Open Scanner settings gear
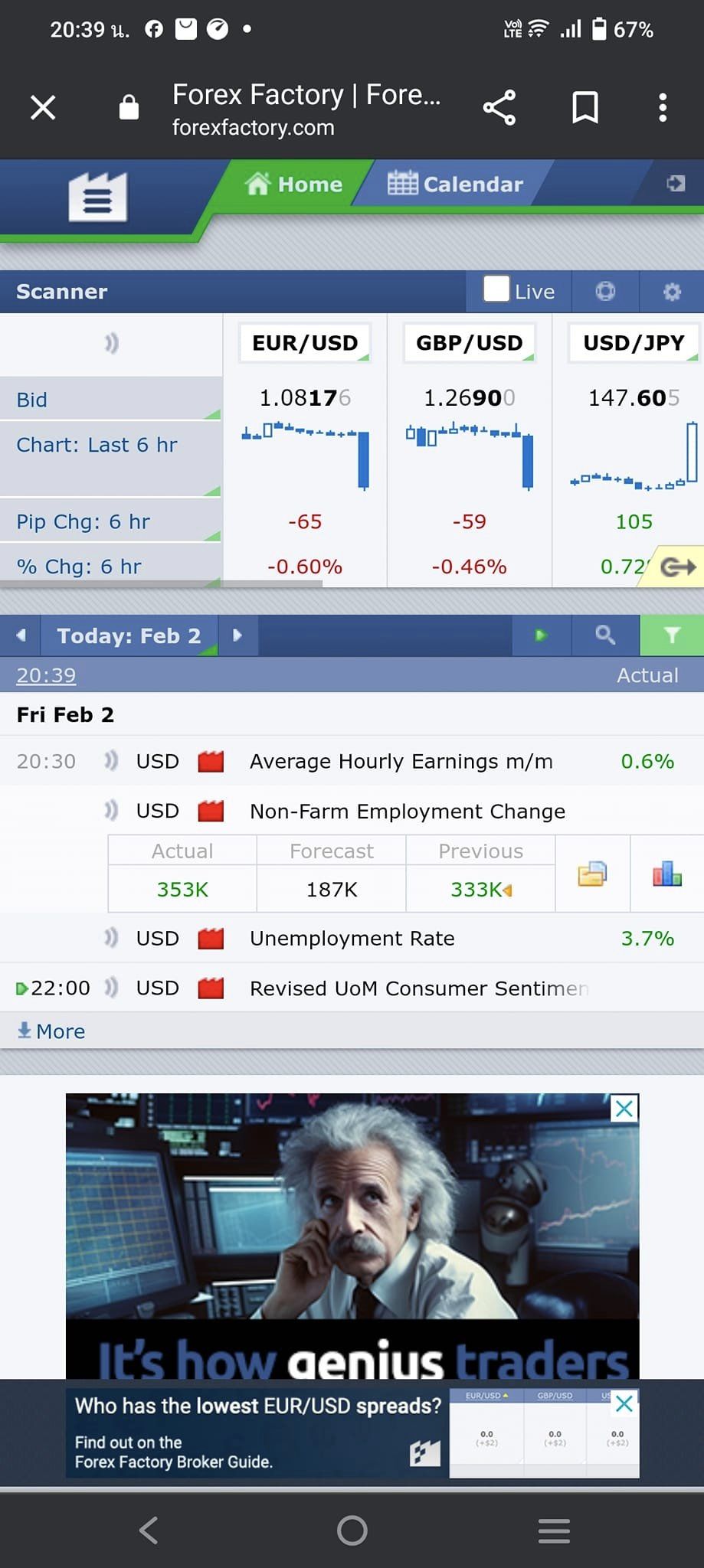Screen dimensions: 704x1568 (672, 292)
